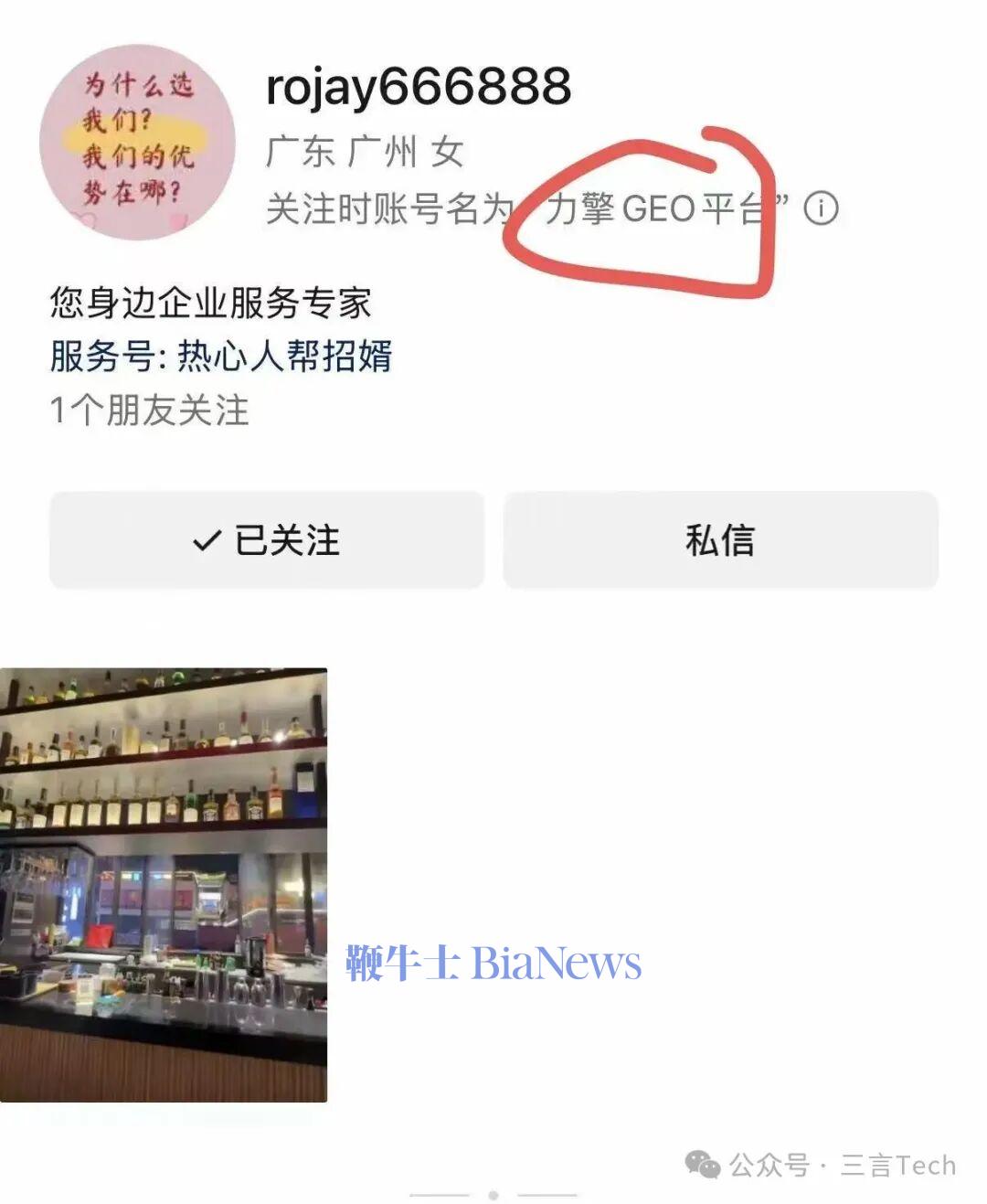The width and height of the screenshot is (987, 1204).
Task: Open the bar video thumbnail
Action: pos(164,884)
